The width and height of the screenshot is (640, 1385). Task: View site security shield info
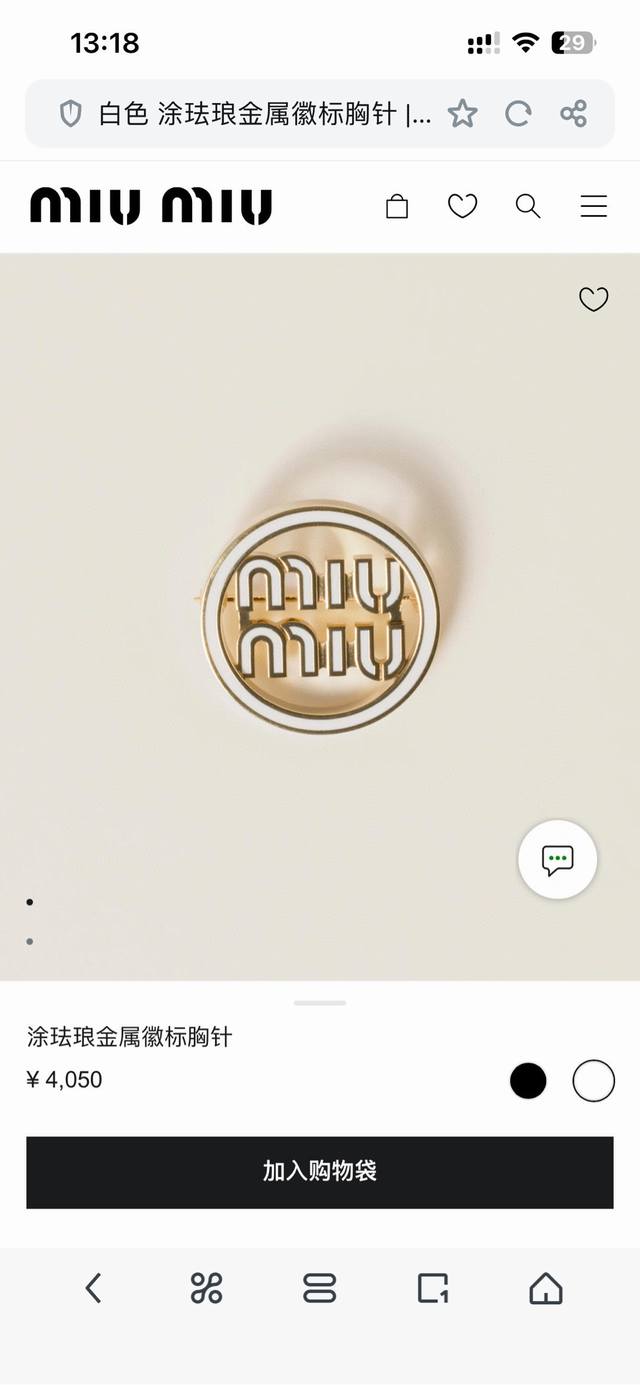(x=71, y=114)
